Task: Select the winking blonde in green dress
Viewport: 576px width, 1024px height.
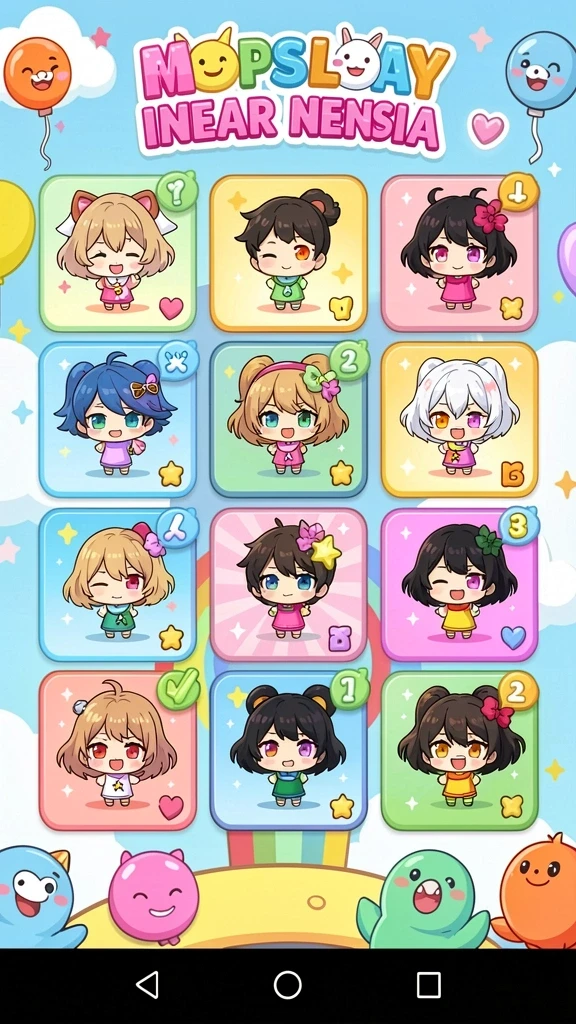Action: coord(118,584)
